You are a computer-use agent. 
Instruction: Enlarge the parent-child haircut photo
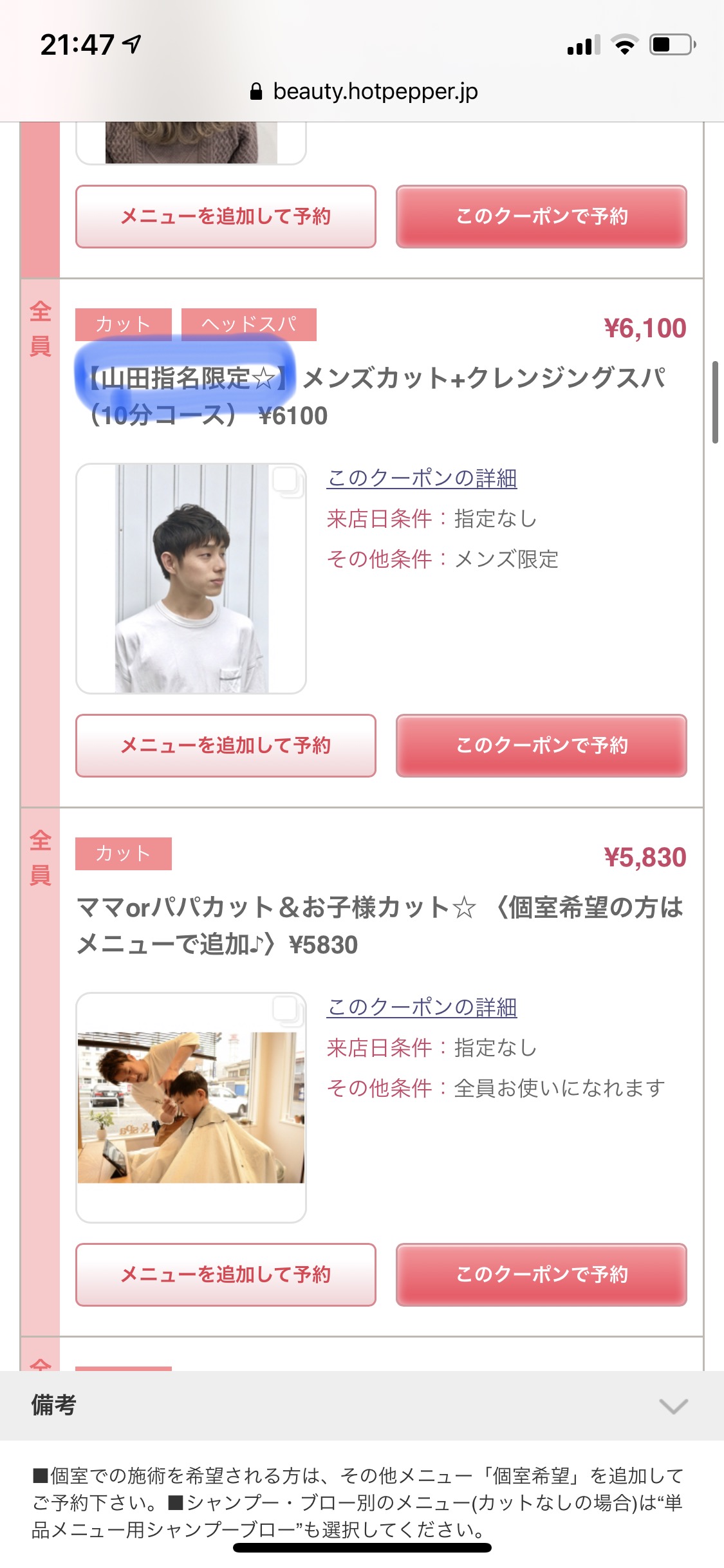pos(191,1107)
